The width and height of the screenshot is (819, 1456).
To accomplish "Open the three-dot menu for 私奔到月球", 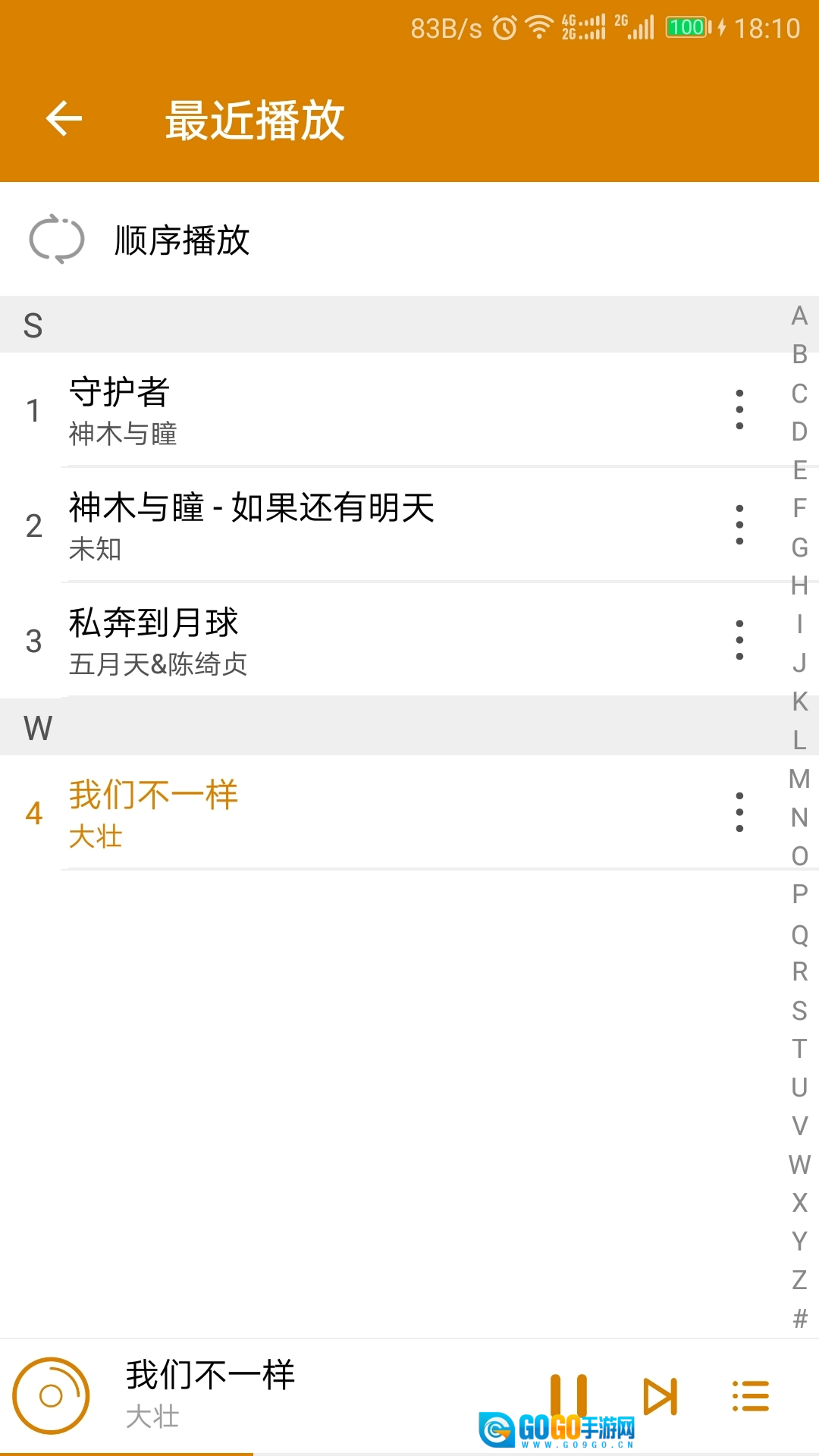I will click(x=739, y=639).
